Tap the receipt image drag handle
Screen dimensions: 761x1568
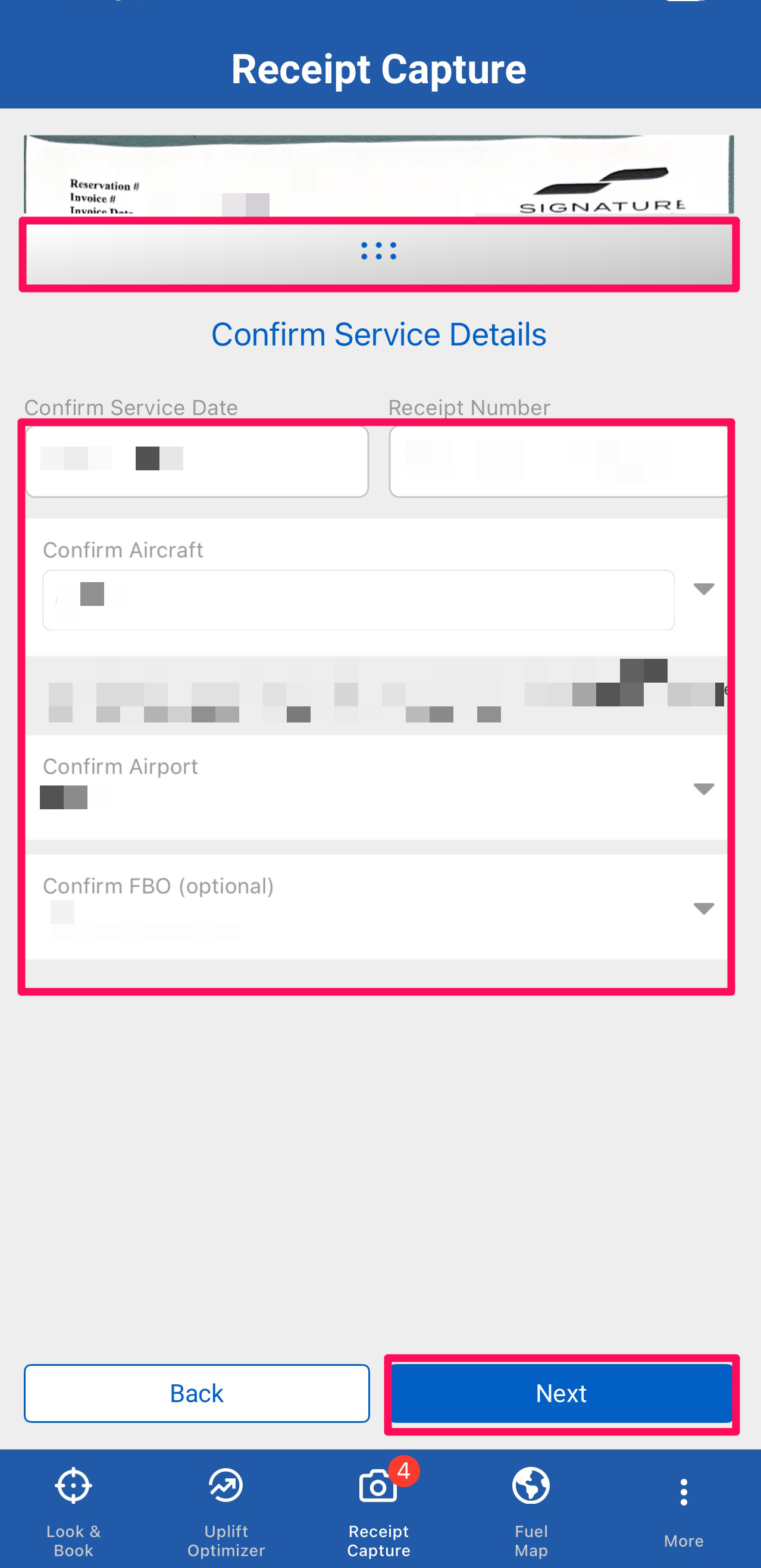click(378, 252)
